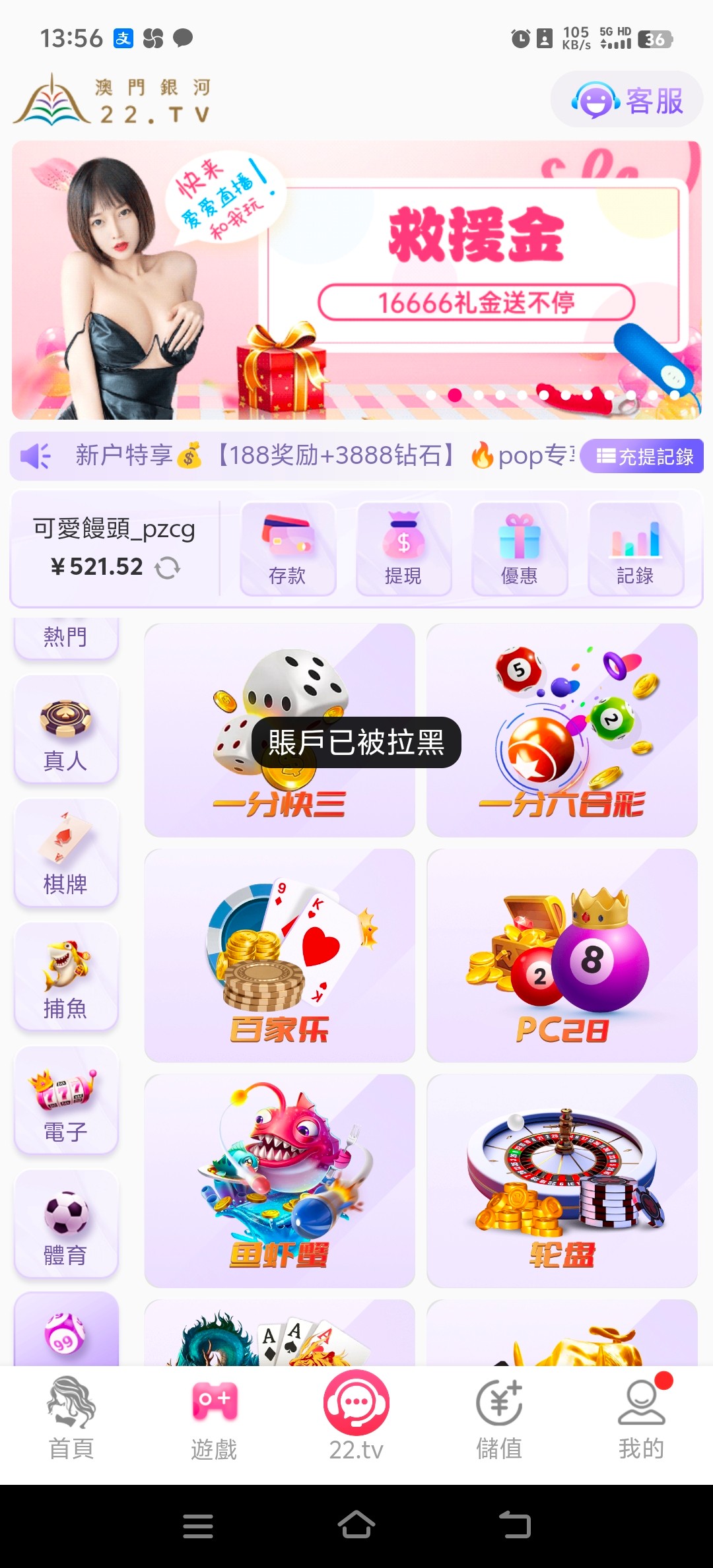Image resolution: width=713 pixels, height=1568 pixels.
Task: Switch to the 棋牌 card games category
Action: tap(66, 855)
